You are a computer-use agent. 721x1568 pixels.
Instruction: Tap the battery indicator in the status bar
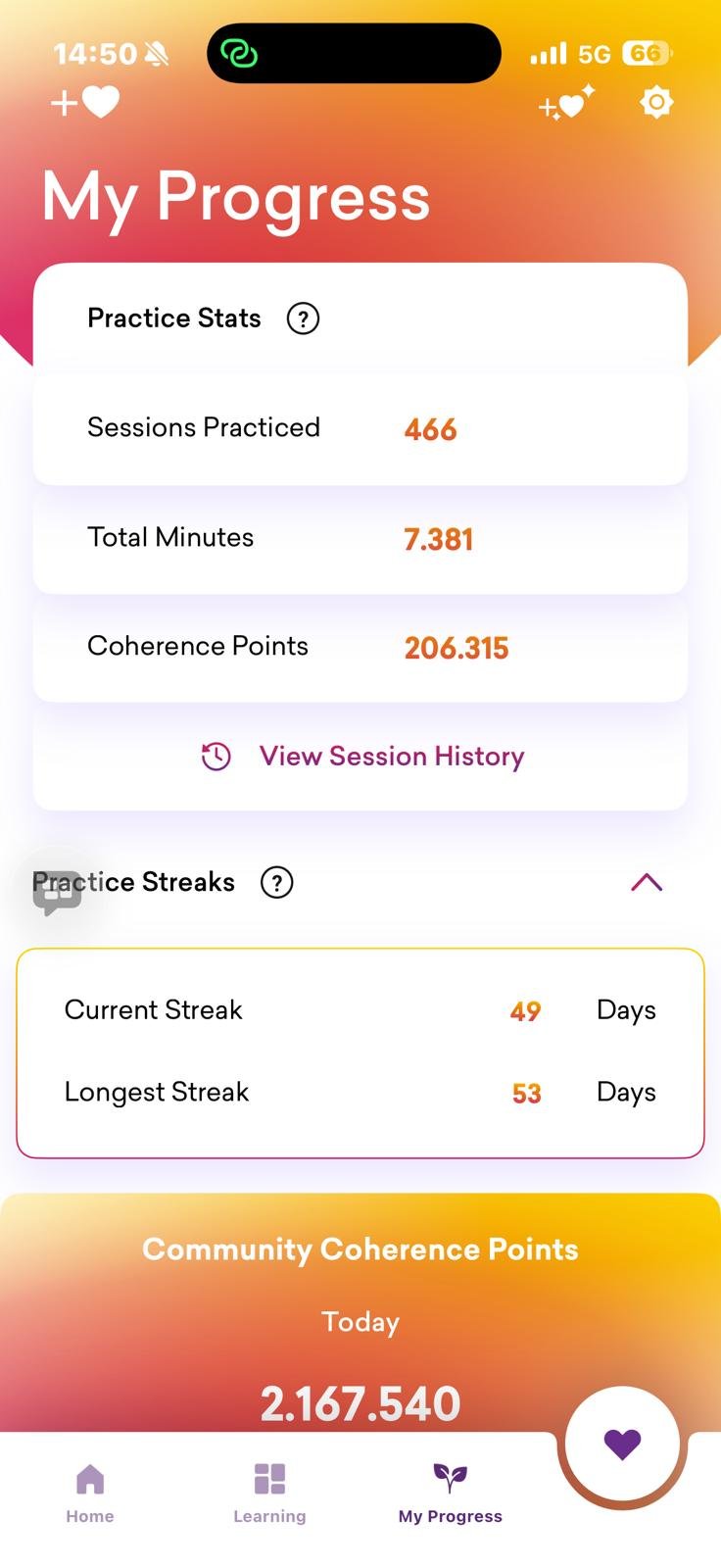point(647,53)
